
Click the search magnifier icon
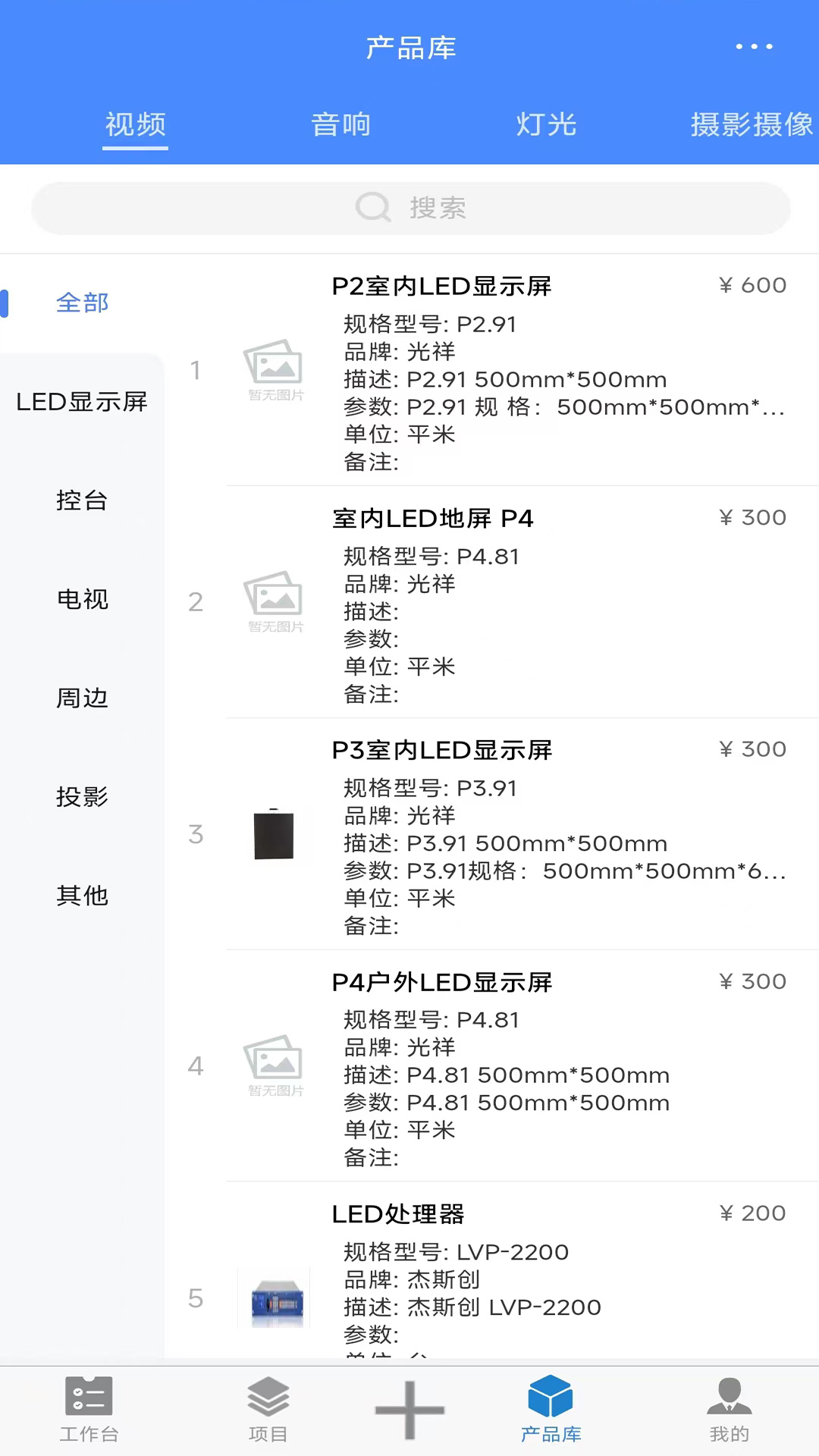pyautogui.click(x=372, y=207)
